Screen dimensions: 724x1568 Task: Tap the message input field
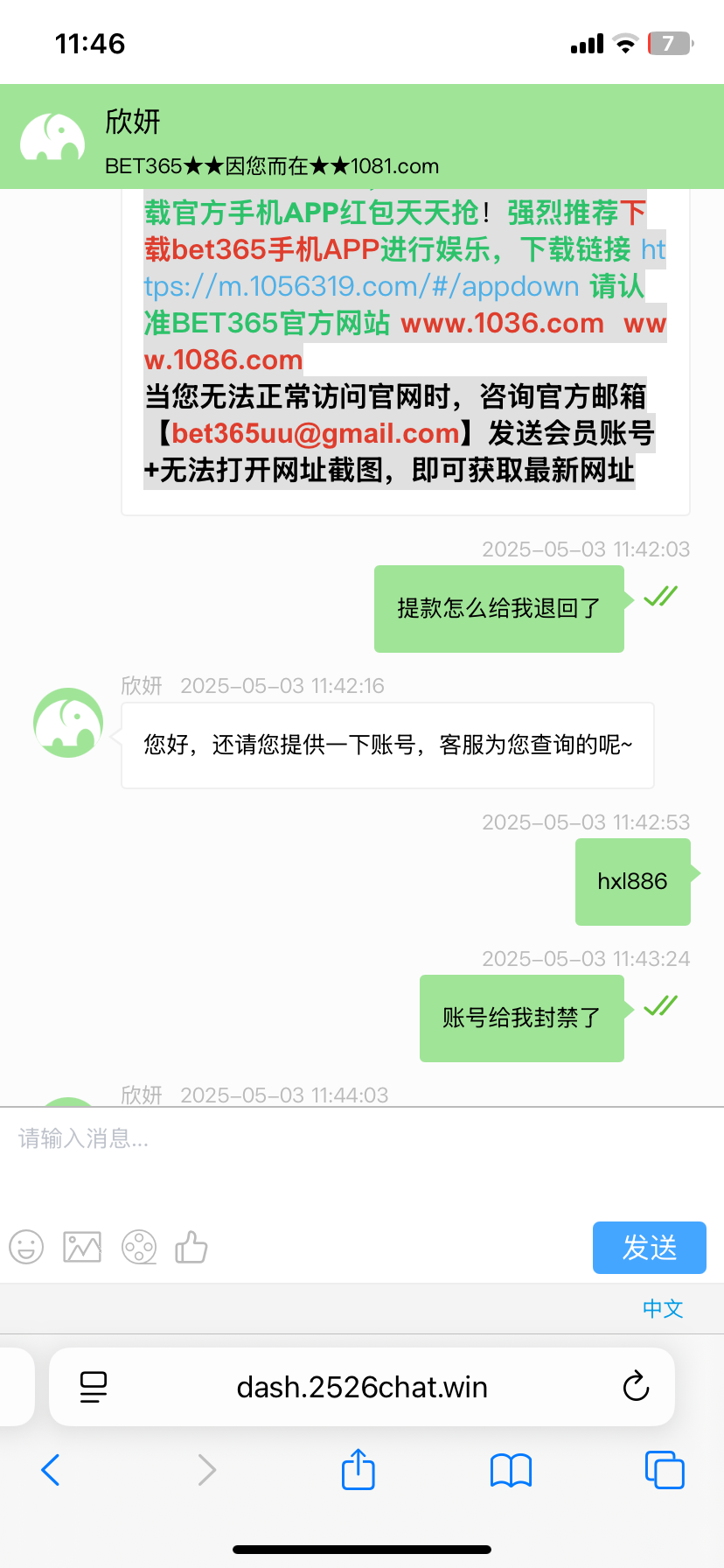tap(362, 1159)
